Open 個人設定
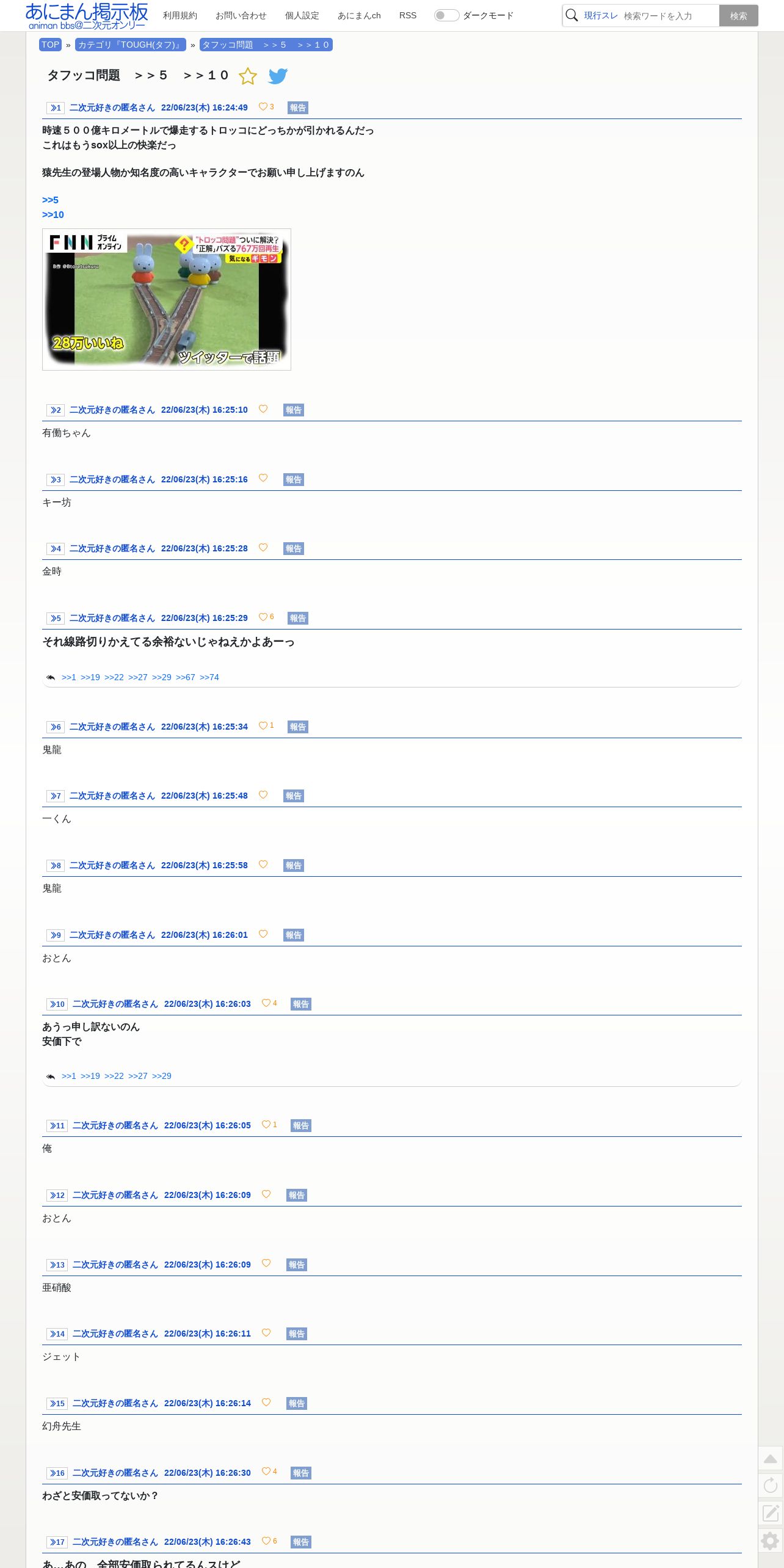The width and height of the screenshot is (784, 1568). coord(302,16)
